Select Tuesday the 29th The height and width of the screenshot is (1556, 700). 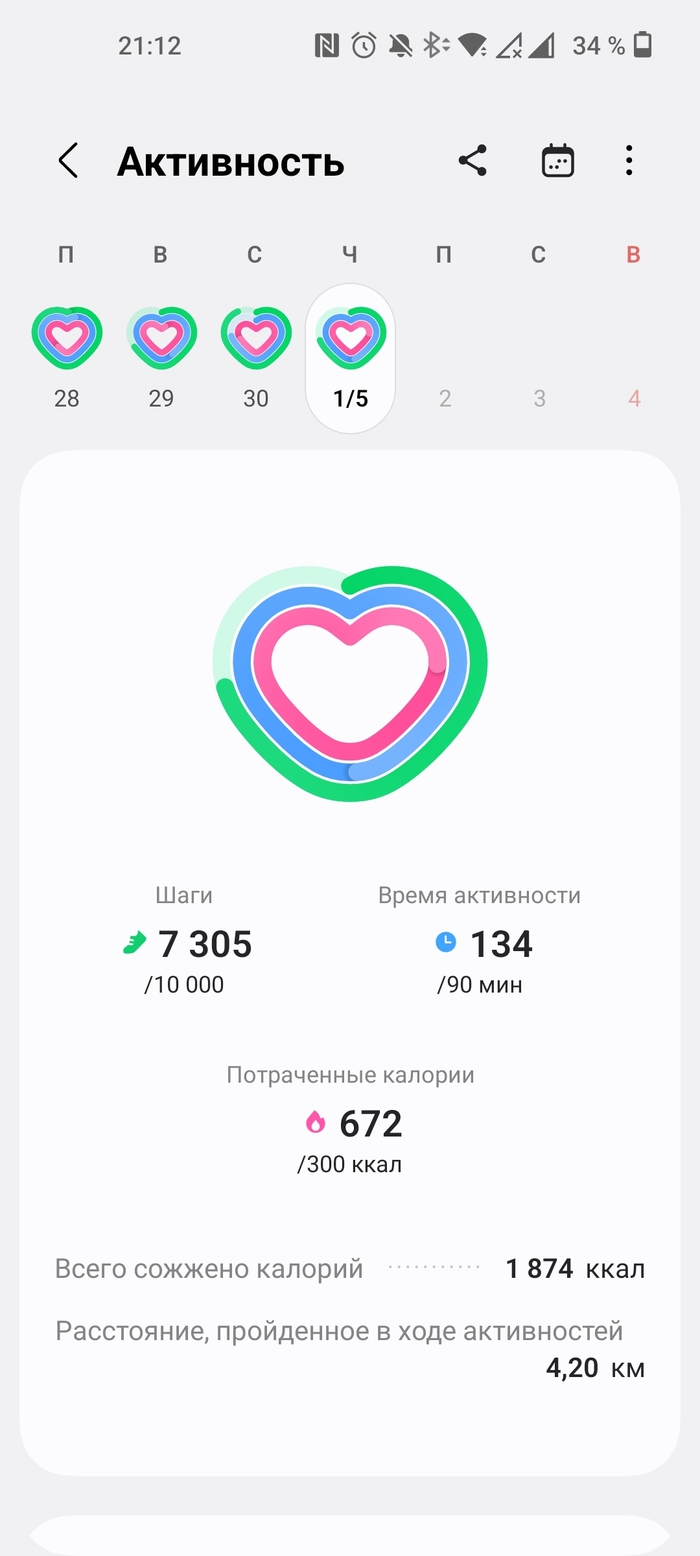(x=161, y=355)
